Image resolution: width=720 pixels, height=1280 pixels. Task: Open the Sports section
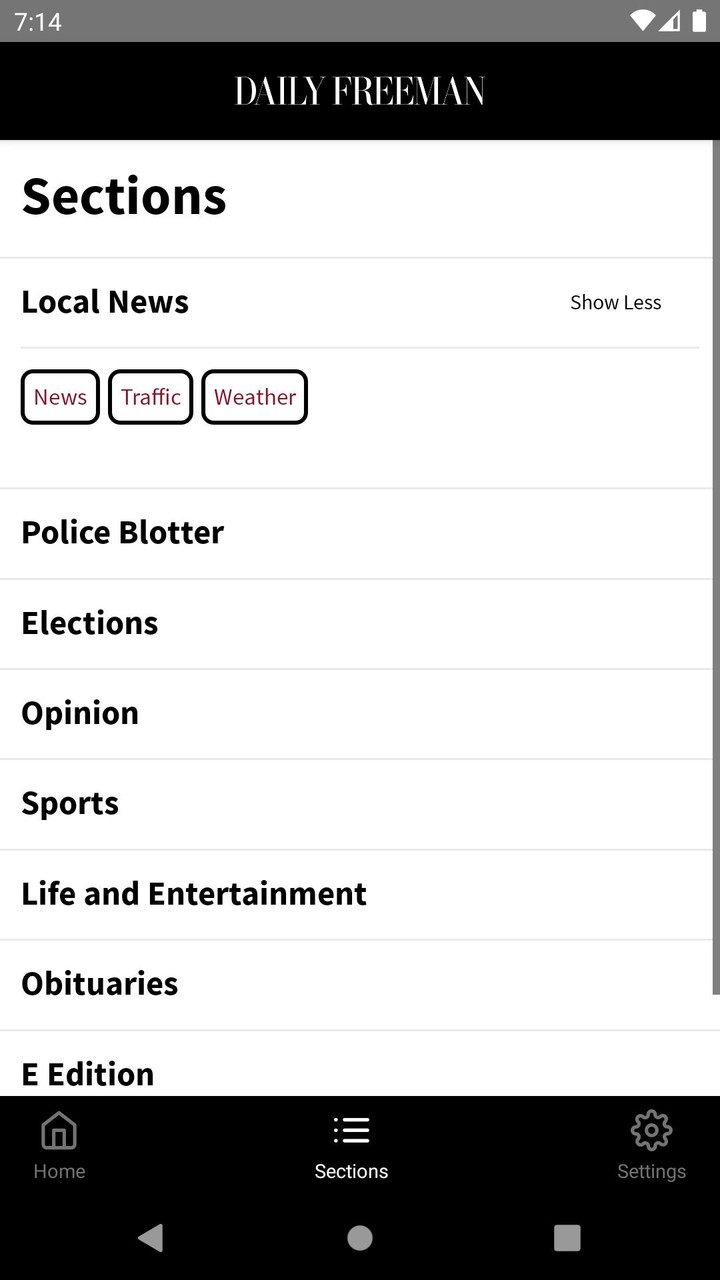pos(69,802)
